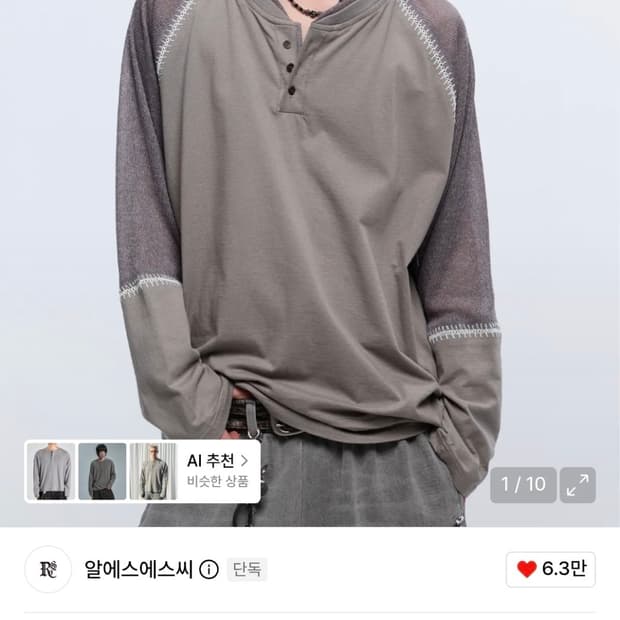Tap the brand info icon next to 알에스에스씨

click(209, 570)
